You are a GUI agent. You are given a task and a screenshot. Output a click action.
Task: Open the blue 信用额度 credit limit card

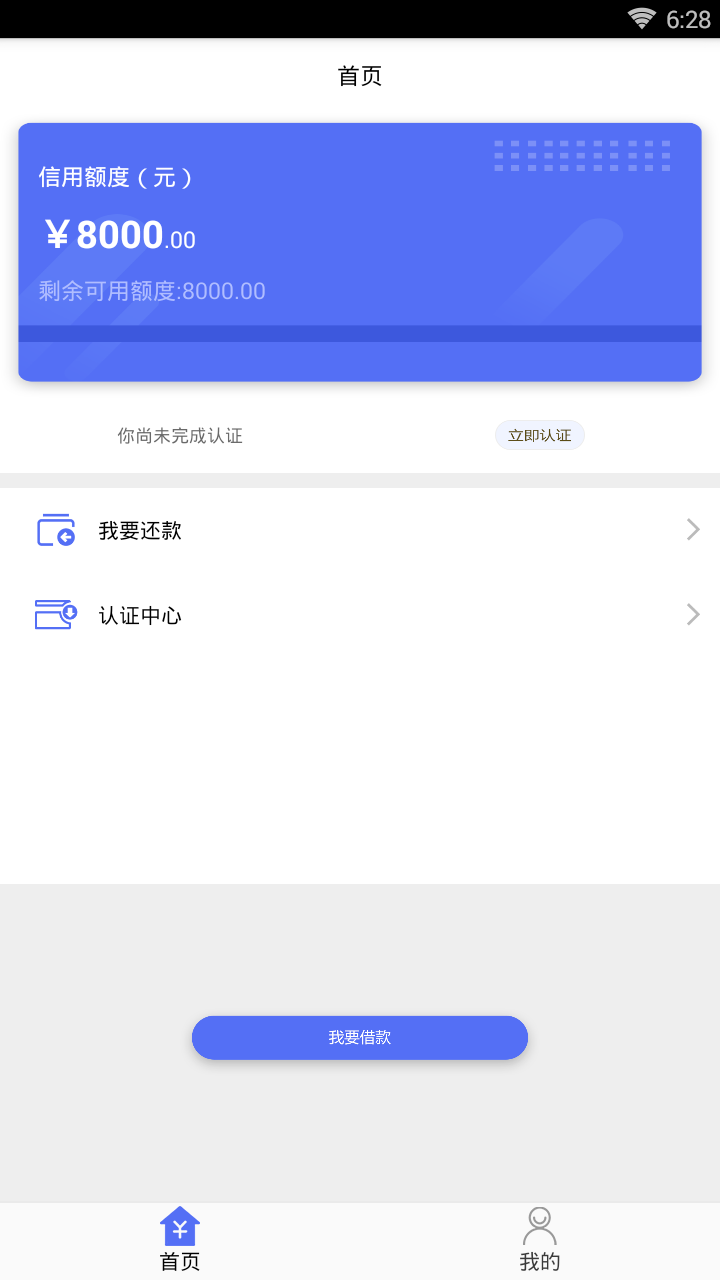[360, 251]
